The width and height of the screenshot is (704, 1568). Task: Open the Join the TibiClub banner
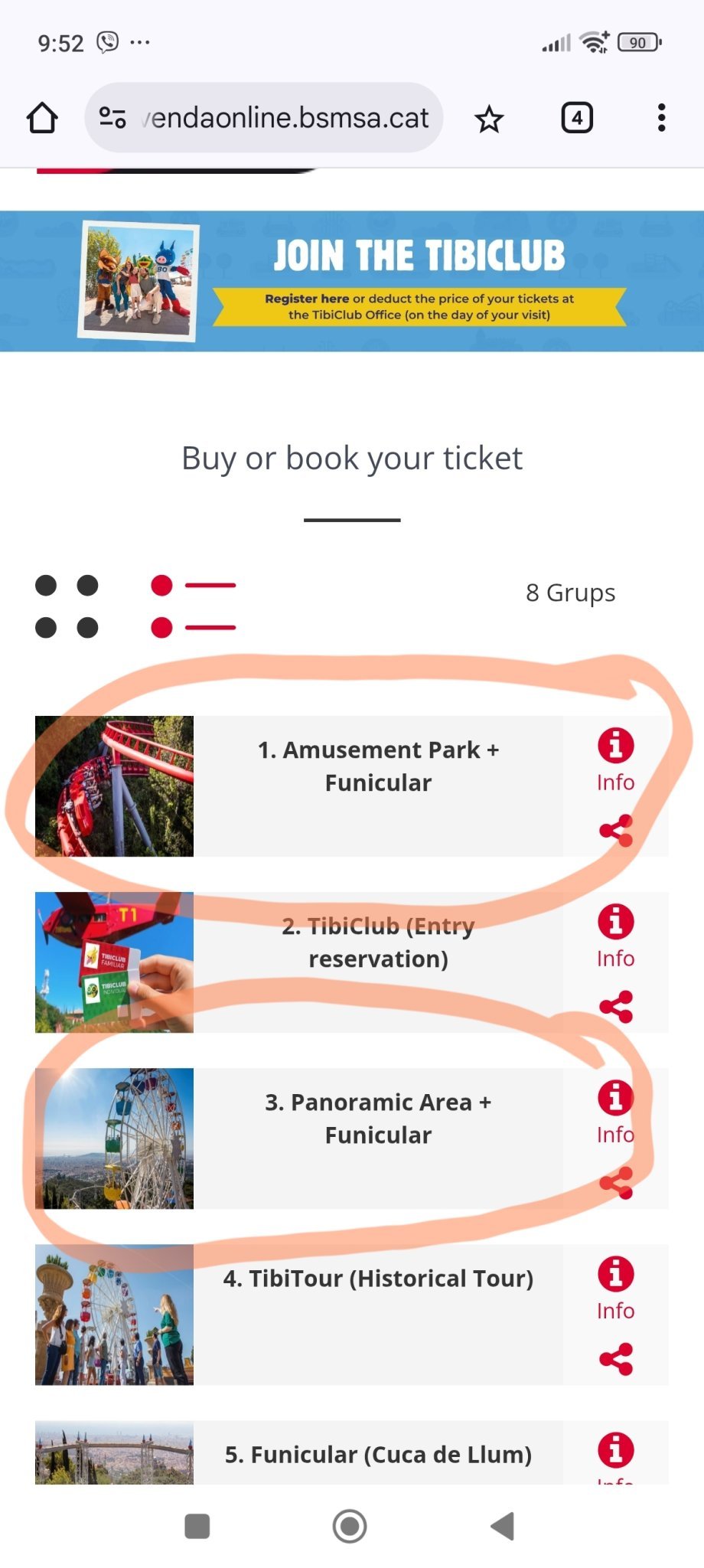click(x=352, y=281)
